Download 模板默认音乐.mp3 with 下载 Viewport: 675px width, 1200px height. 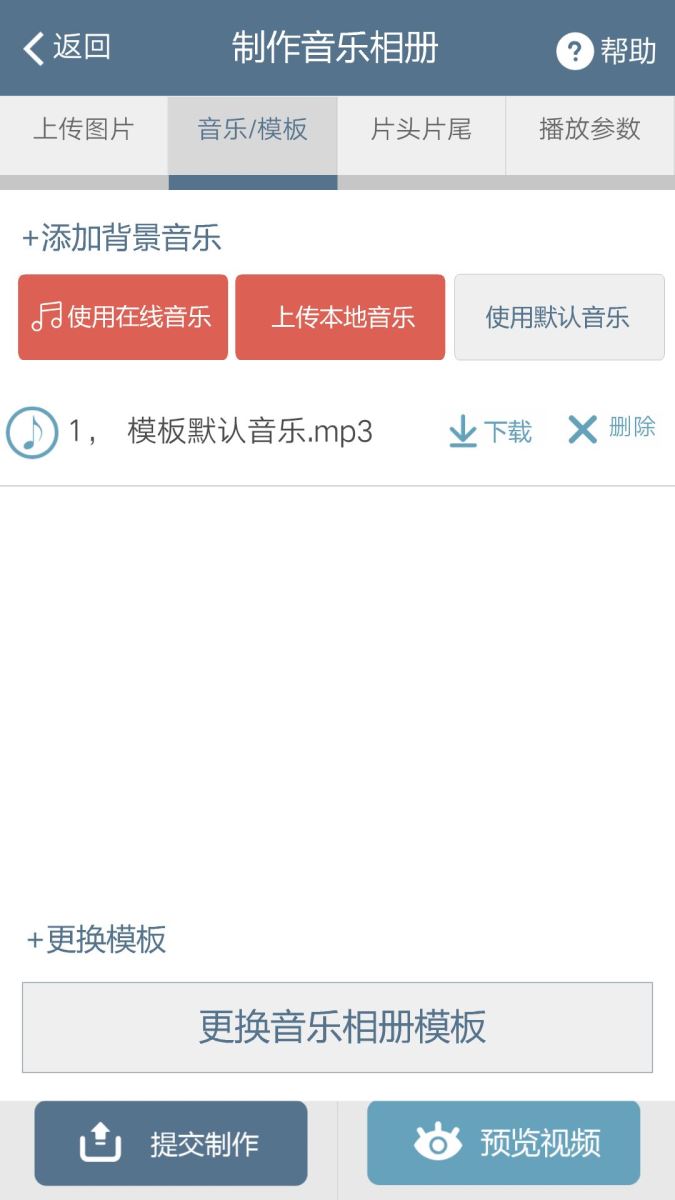click(490, 431)
